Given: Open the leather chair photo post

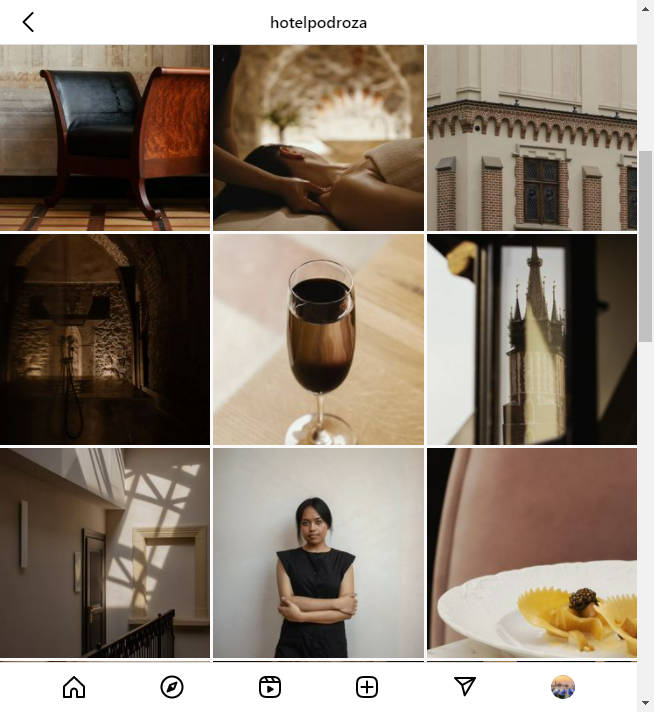Looking at the screenshot, I should pyautogui.click(x=105, y=137).
